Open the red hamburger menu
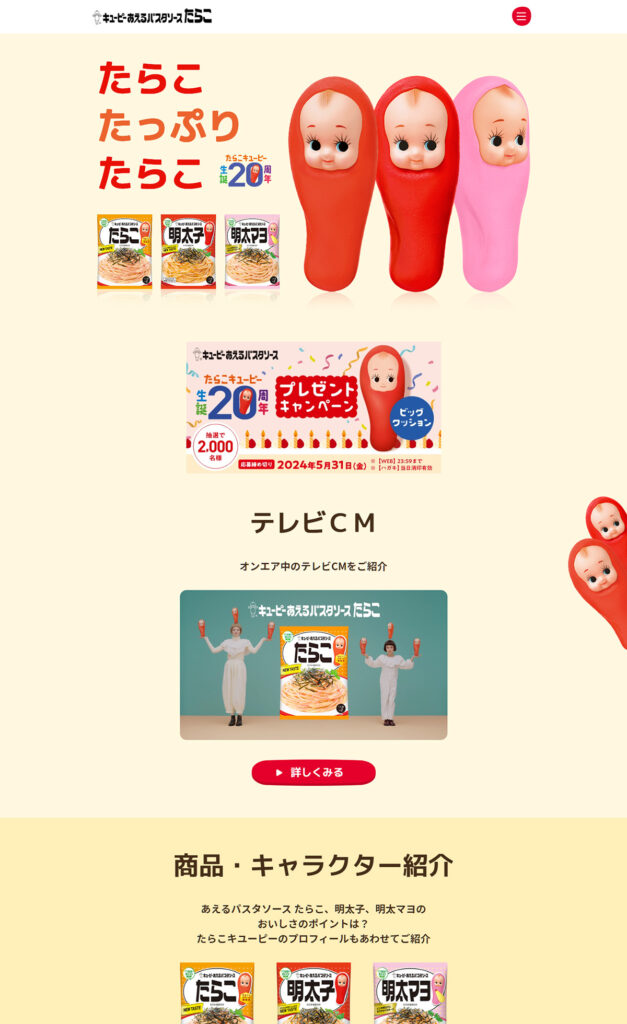Viewport: 627px width, 1024px height. pyautogui.click(x=521, y=16)
